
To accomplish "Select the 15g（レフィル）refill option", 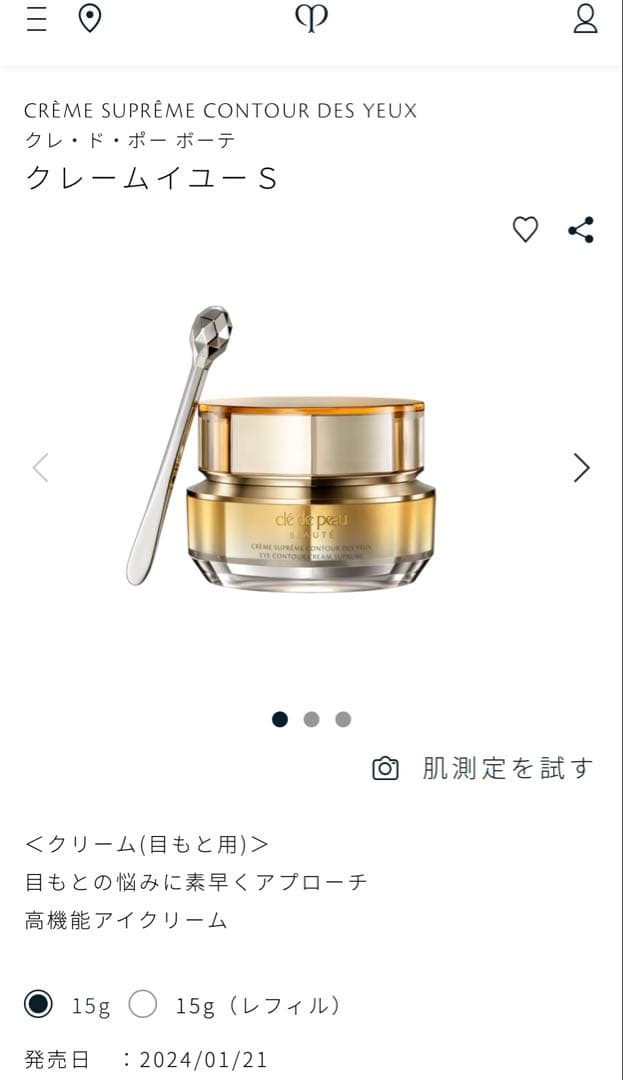I will 143,1004.
